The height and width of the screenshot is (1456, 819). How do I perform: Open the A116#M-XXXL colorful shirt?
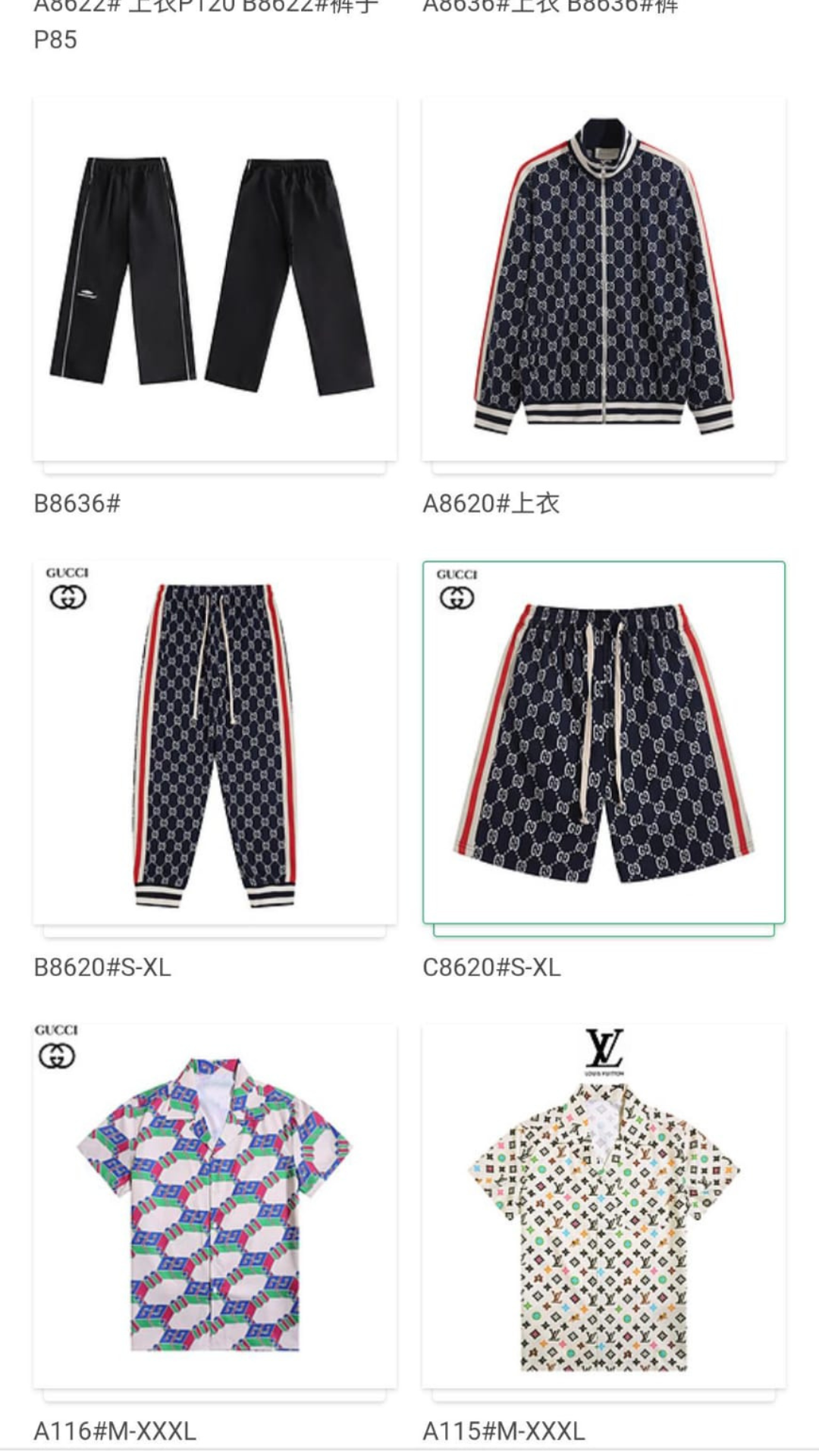click(215, 1206)
